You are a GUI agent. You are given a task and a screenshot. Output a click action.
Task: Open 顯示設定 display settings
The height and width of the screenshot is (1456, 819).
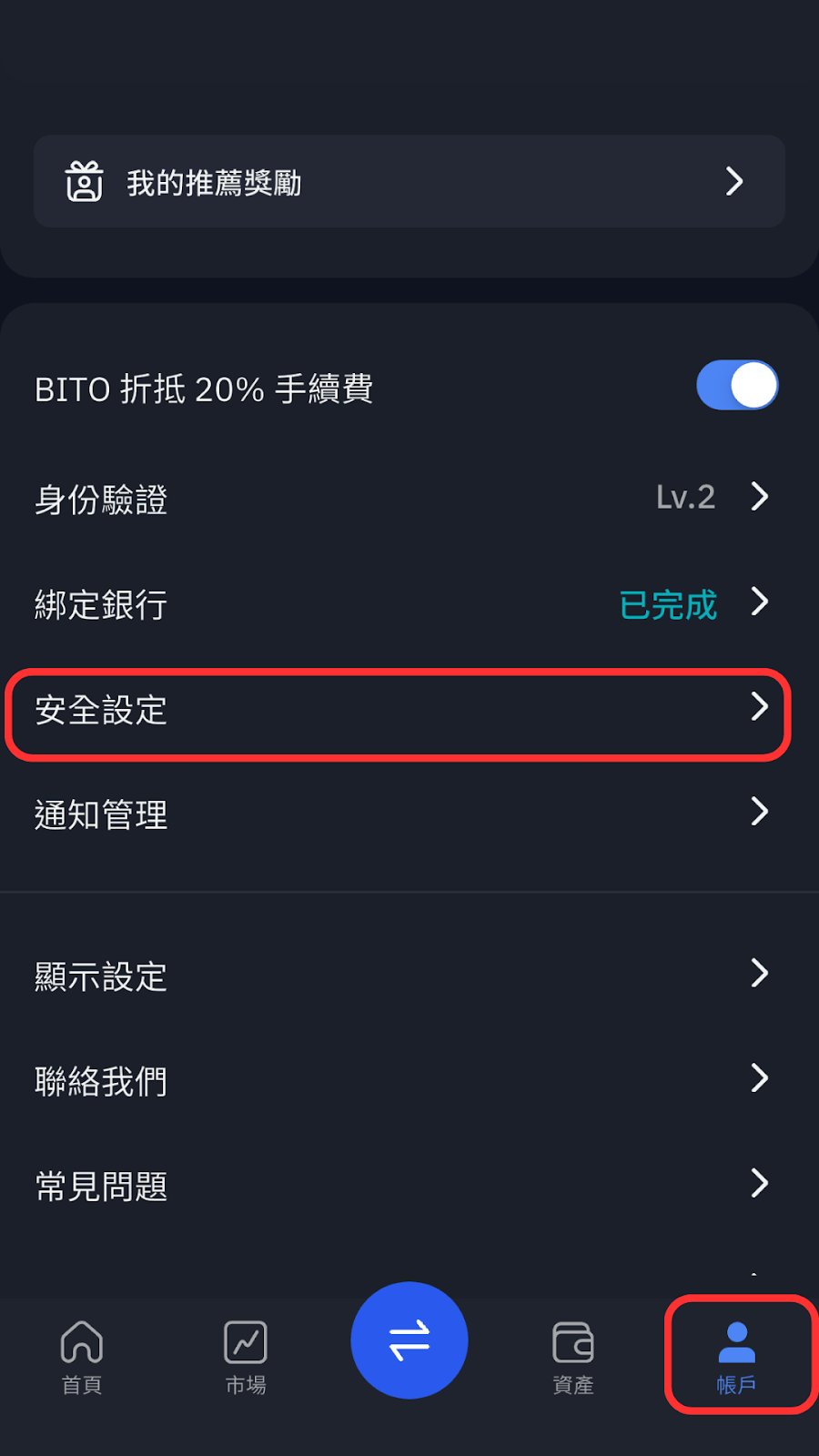pos(409,975)
